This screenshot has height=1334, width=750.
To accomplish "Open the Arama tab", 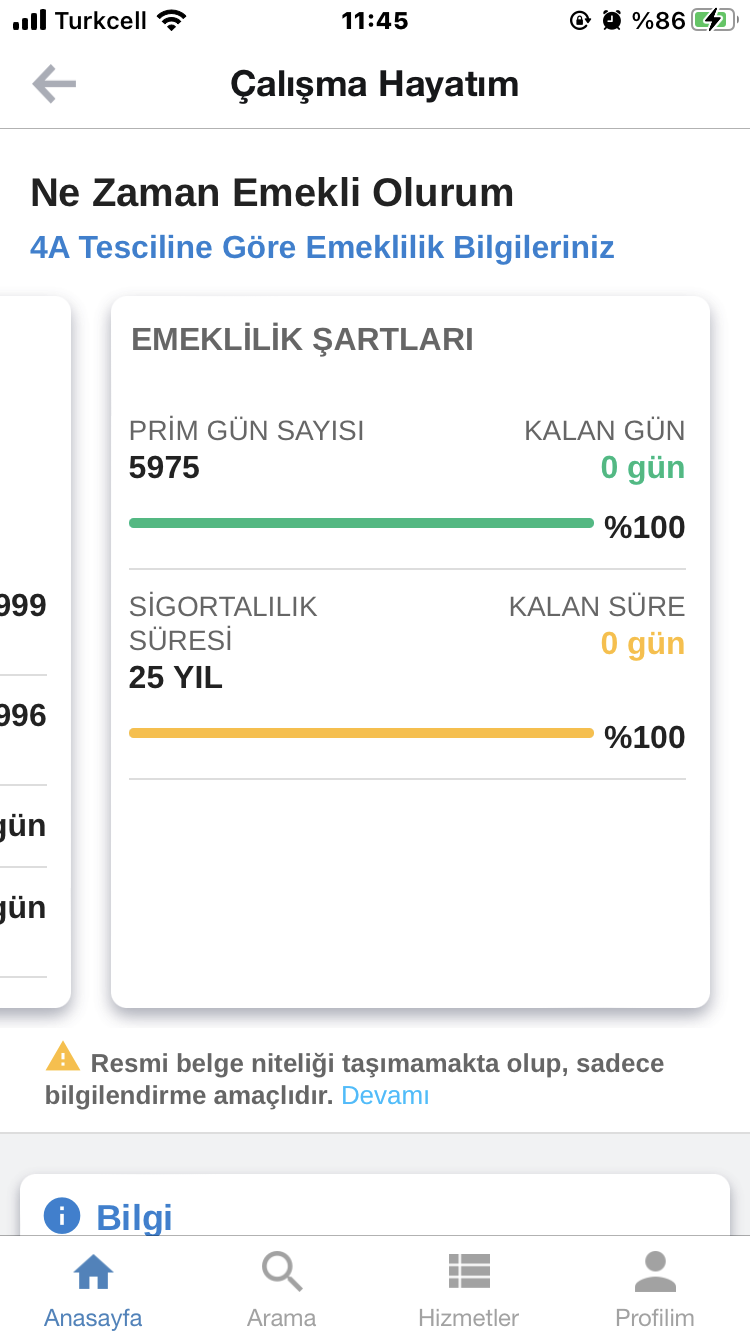I will [x=281, y=1290].
